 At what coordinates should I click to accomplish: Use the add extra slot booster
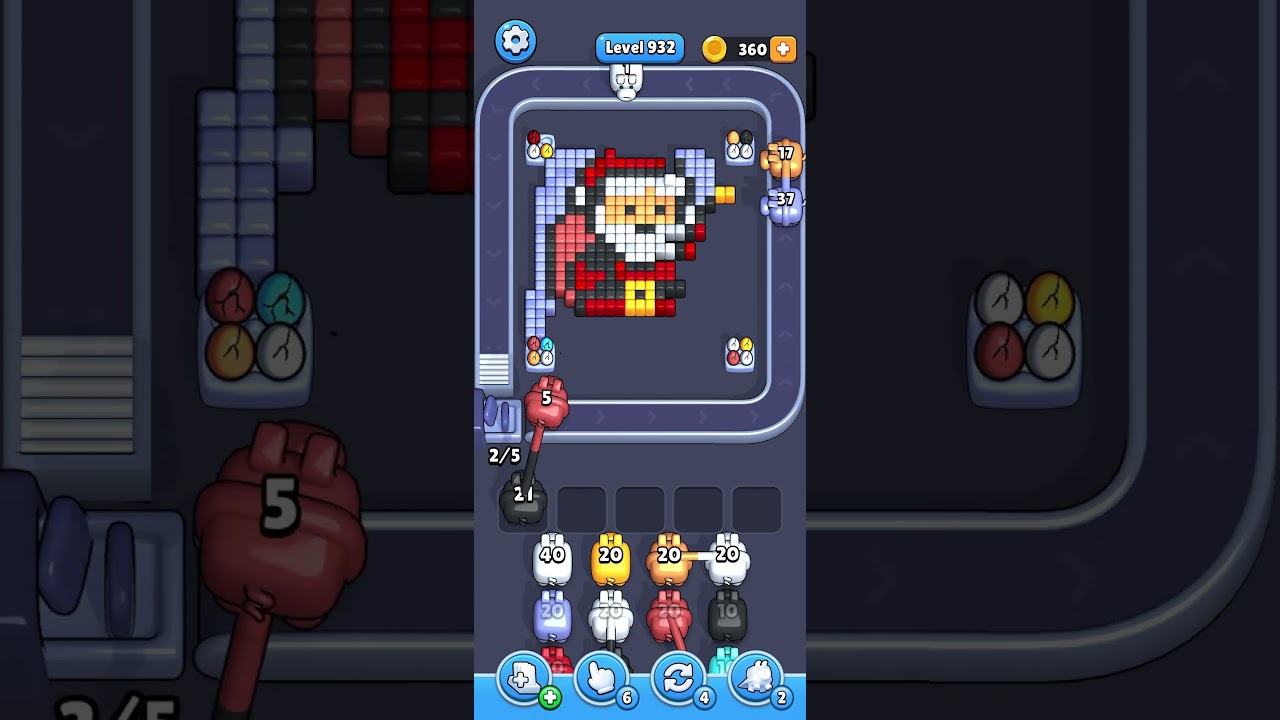524,680
